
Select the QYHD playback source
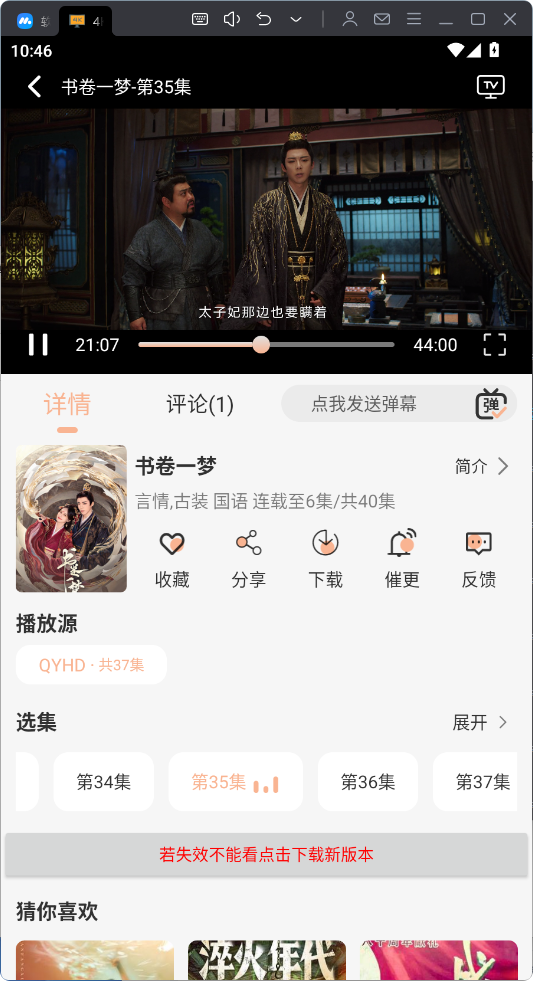(91, 664)
